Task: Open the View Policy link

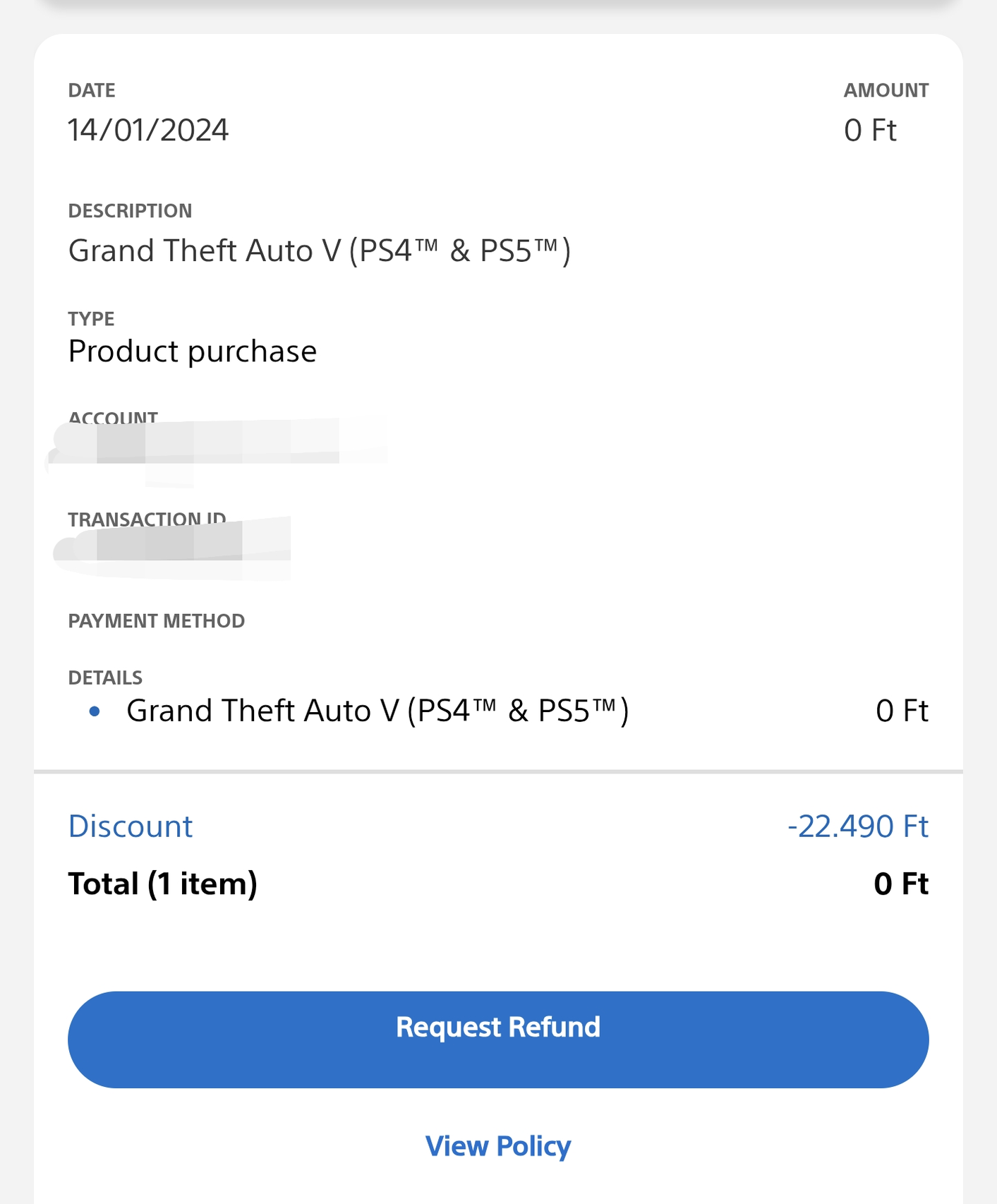Action: click(x=498, y=1146)
